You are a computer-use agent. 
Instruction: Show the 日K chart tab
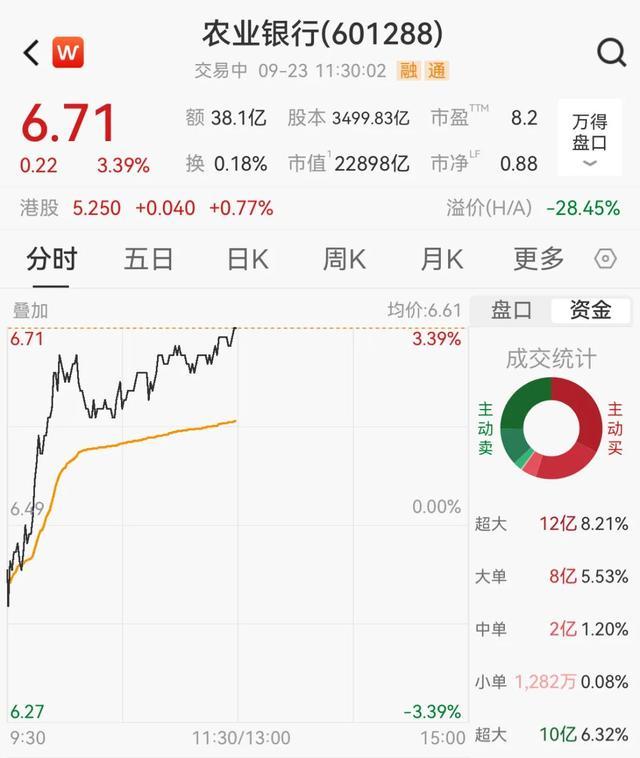(247, 260)
